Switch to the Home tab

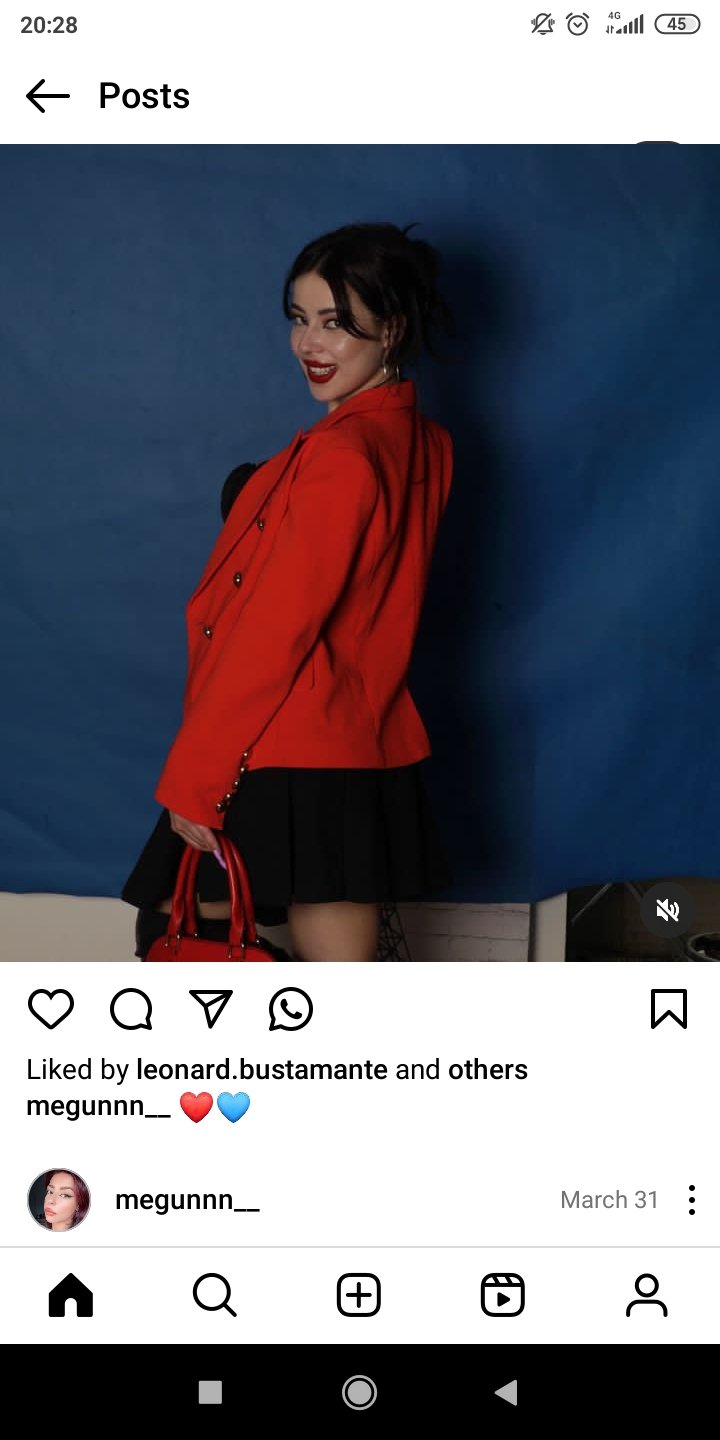tap(71, 1296)
